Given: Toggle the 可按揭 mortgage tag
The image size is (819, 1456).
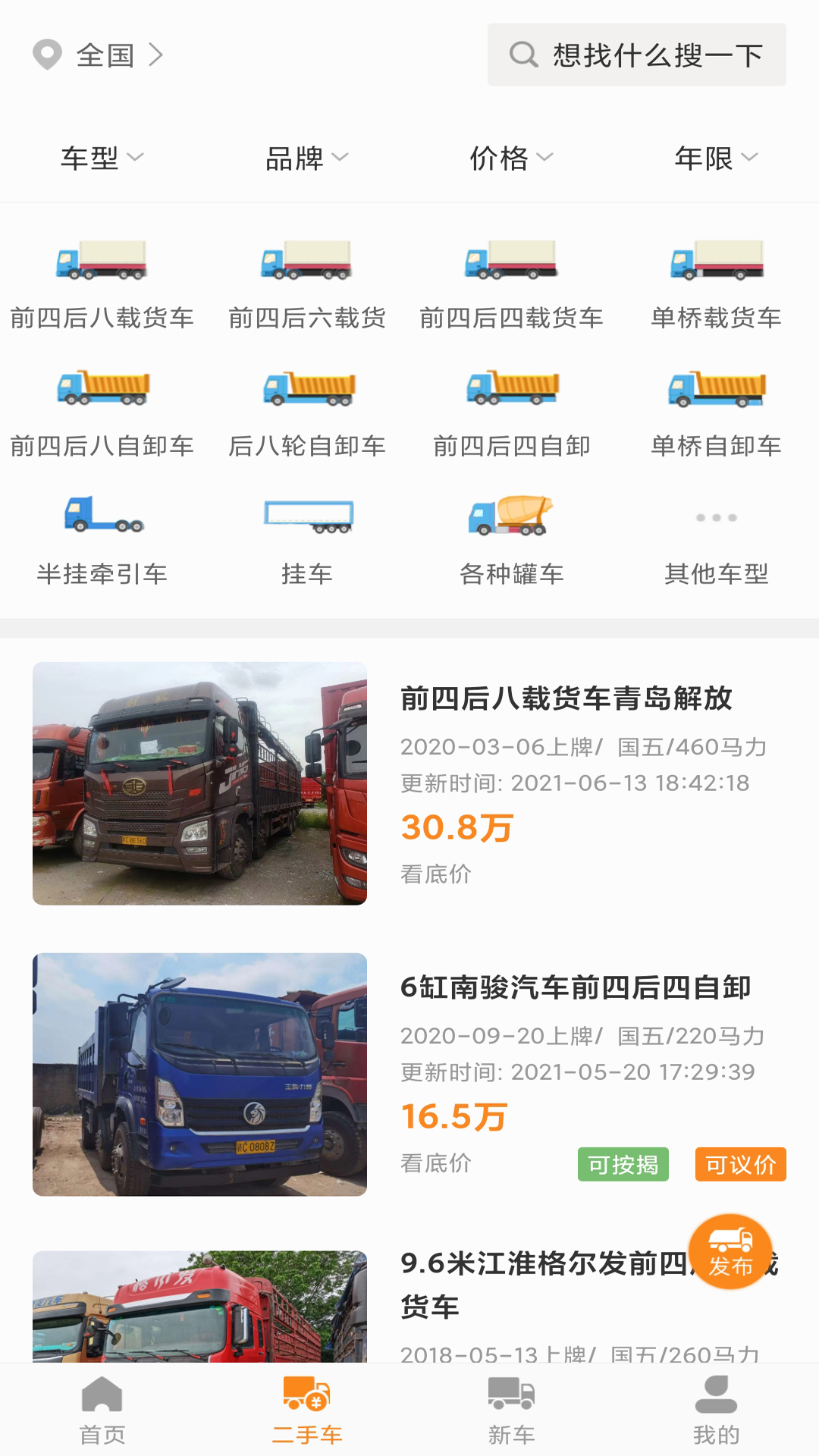Looking at the screenshot, I should tap(623, 1165).
